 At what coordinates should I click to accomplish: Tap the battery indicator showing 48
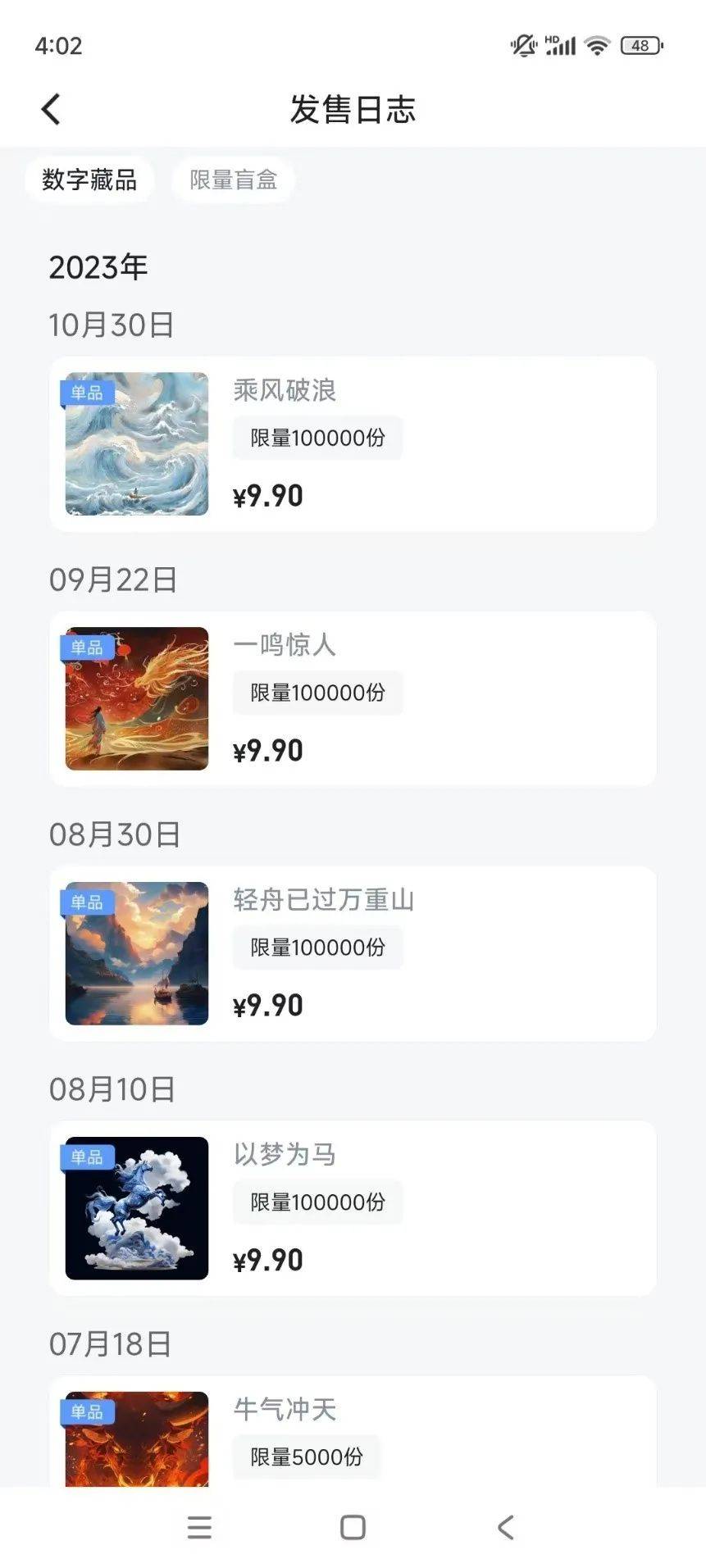tap(640, 48)
